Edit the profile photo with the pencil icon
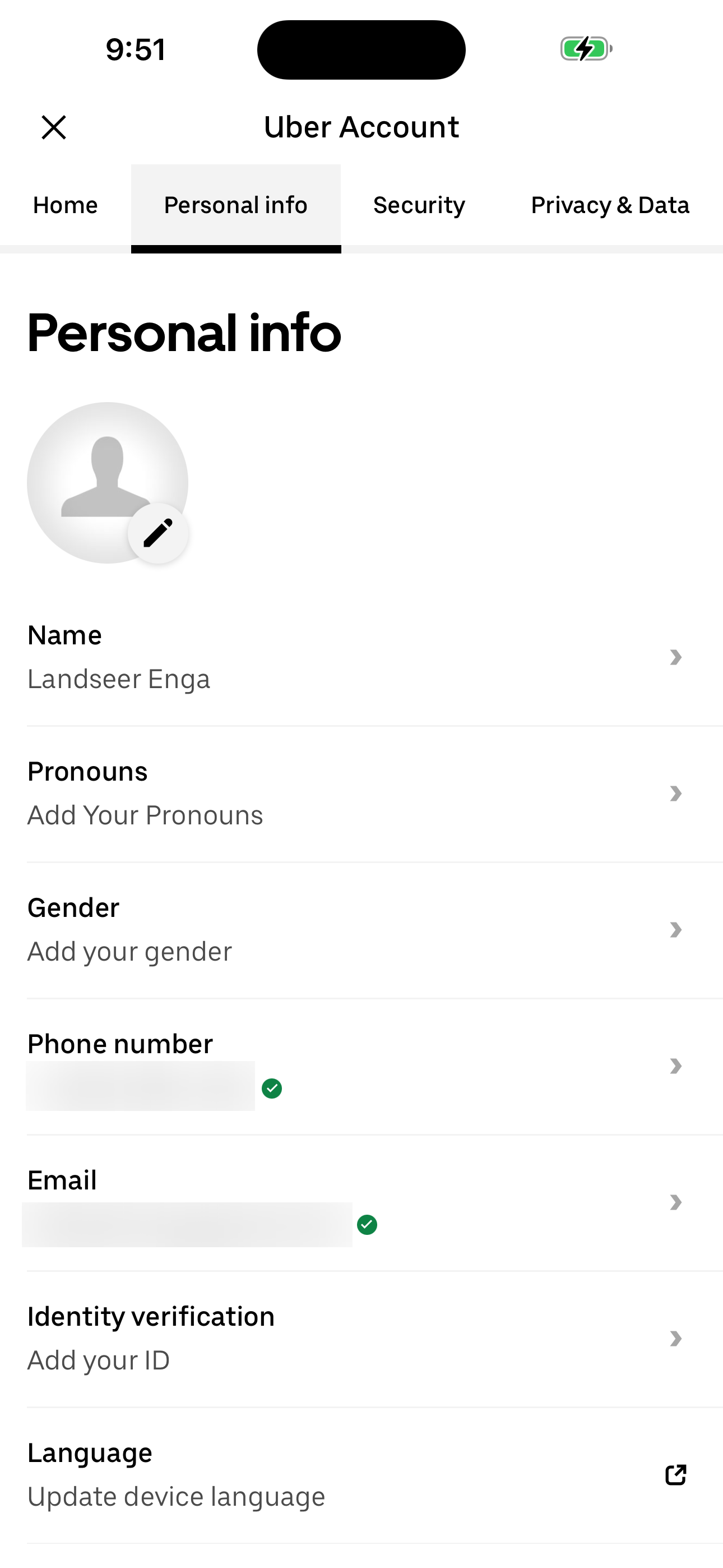Viewport: 723px width, 1568px height. click(x=158, y=532)
